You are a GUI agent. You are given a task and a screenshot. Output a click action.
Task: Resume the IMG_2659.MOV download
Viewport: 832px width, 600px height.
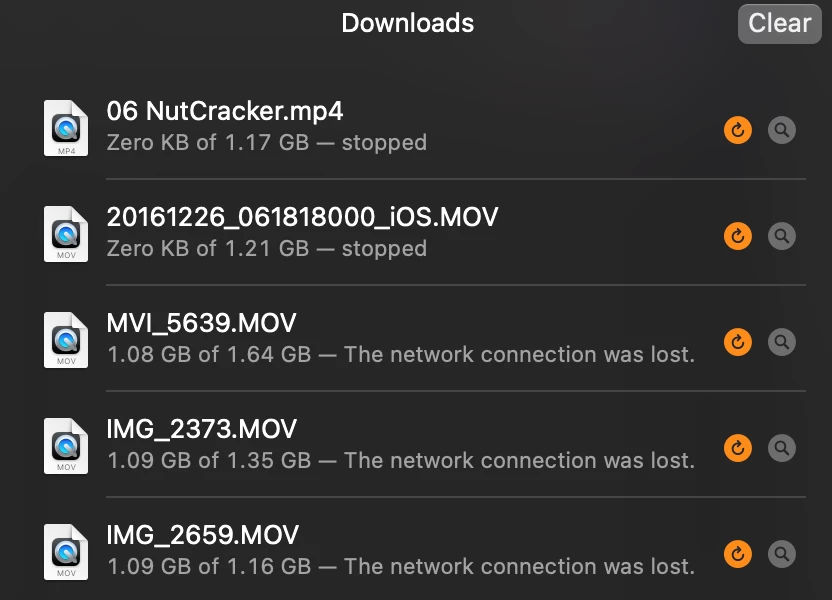[738, 553]
